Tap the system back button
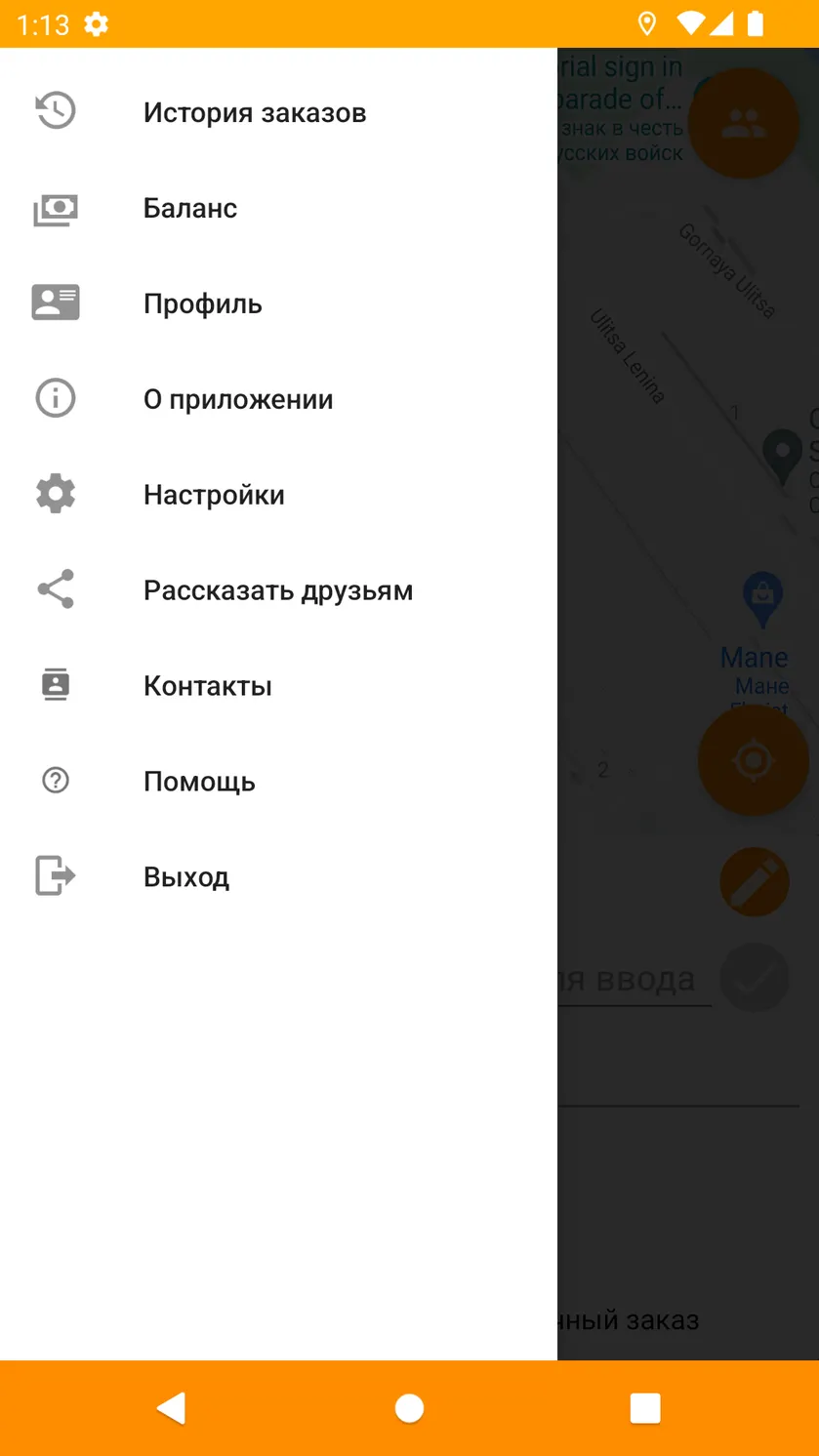 point(171,1408)
